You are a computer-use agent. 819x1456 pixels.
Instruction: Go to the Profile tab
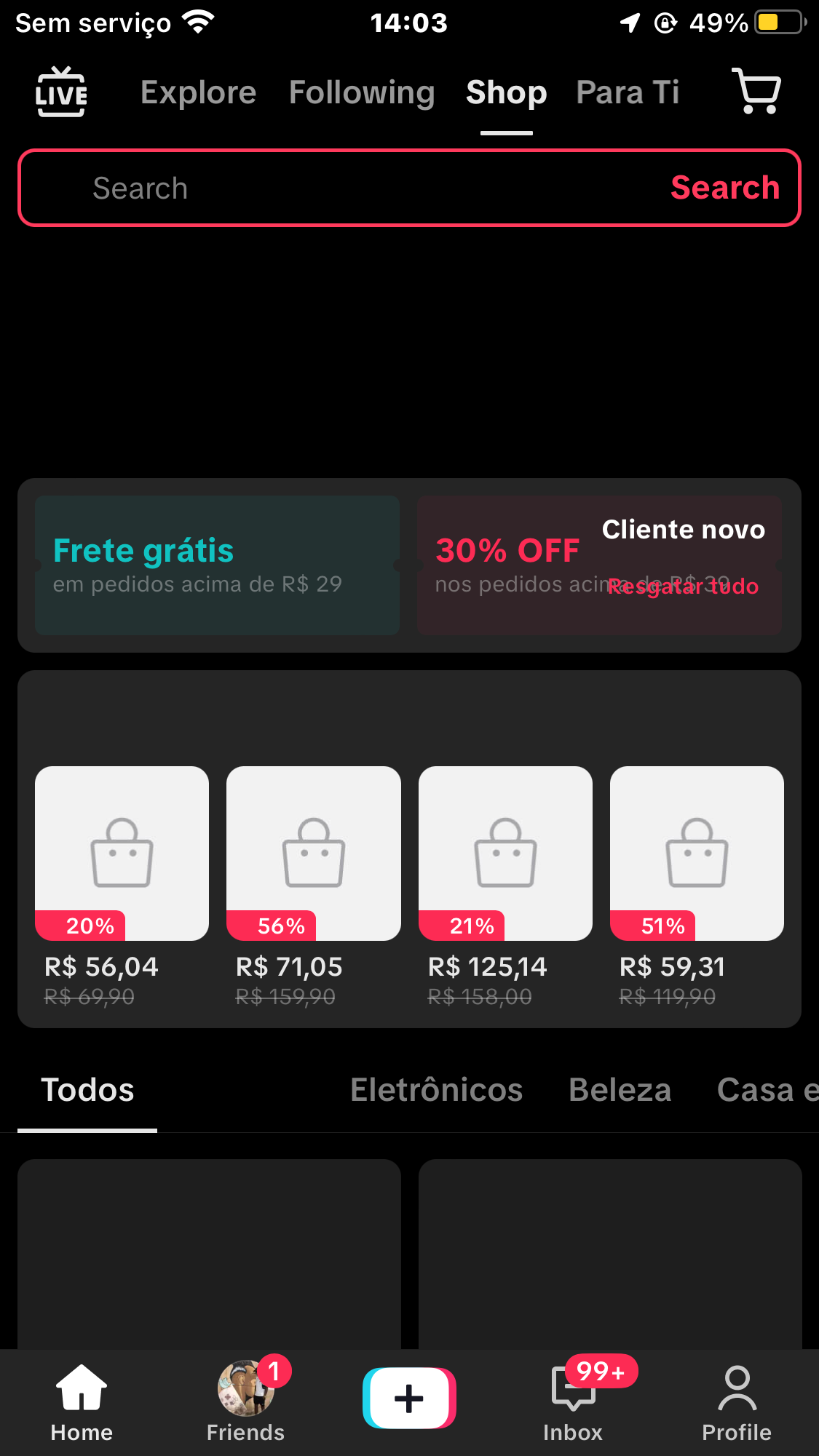coord(737,1402)
